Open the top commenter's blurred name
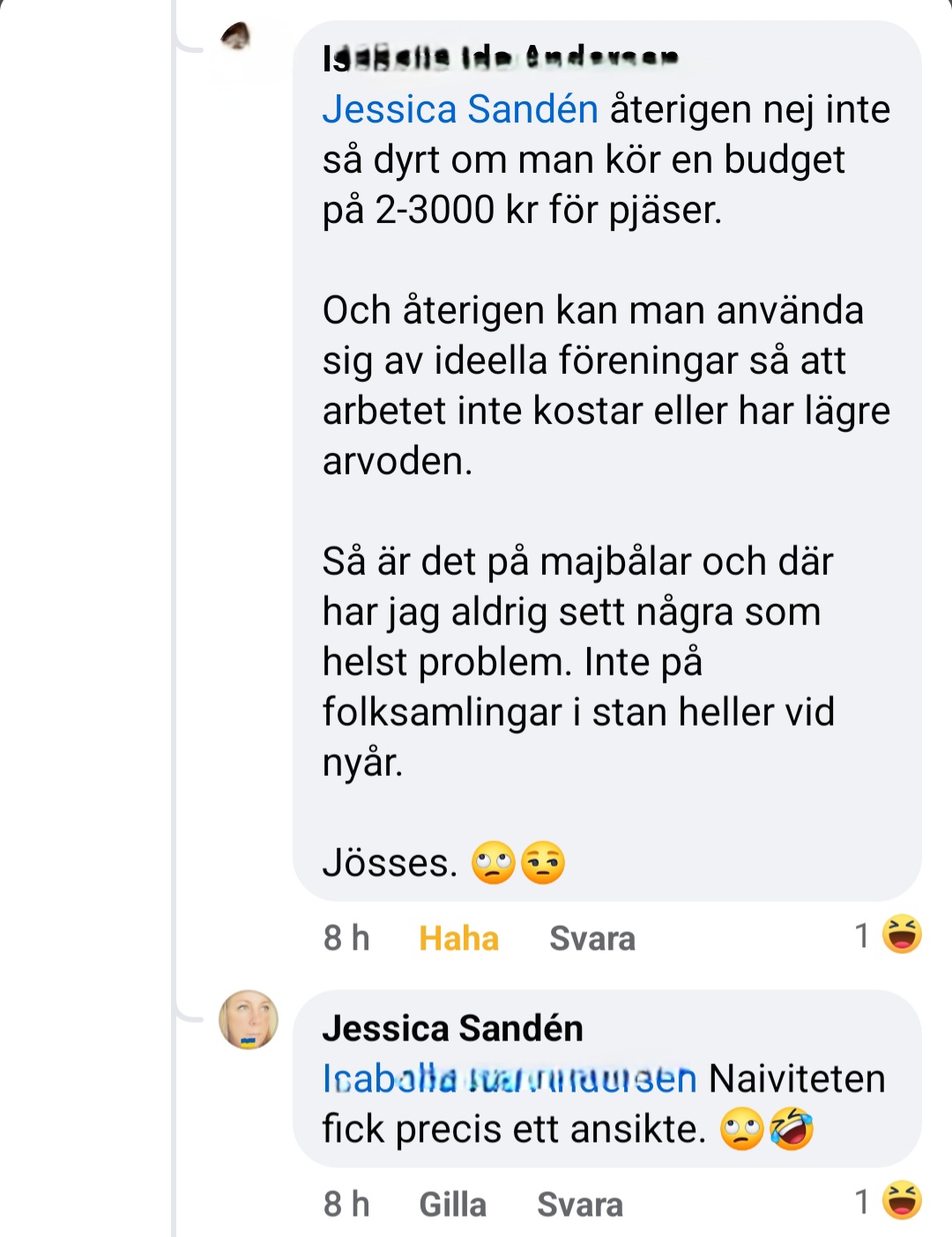The image size is (952, 1237). click(501, 58)
